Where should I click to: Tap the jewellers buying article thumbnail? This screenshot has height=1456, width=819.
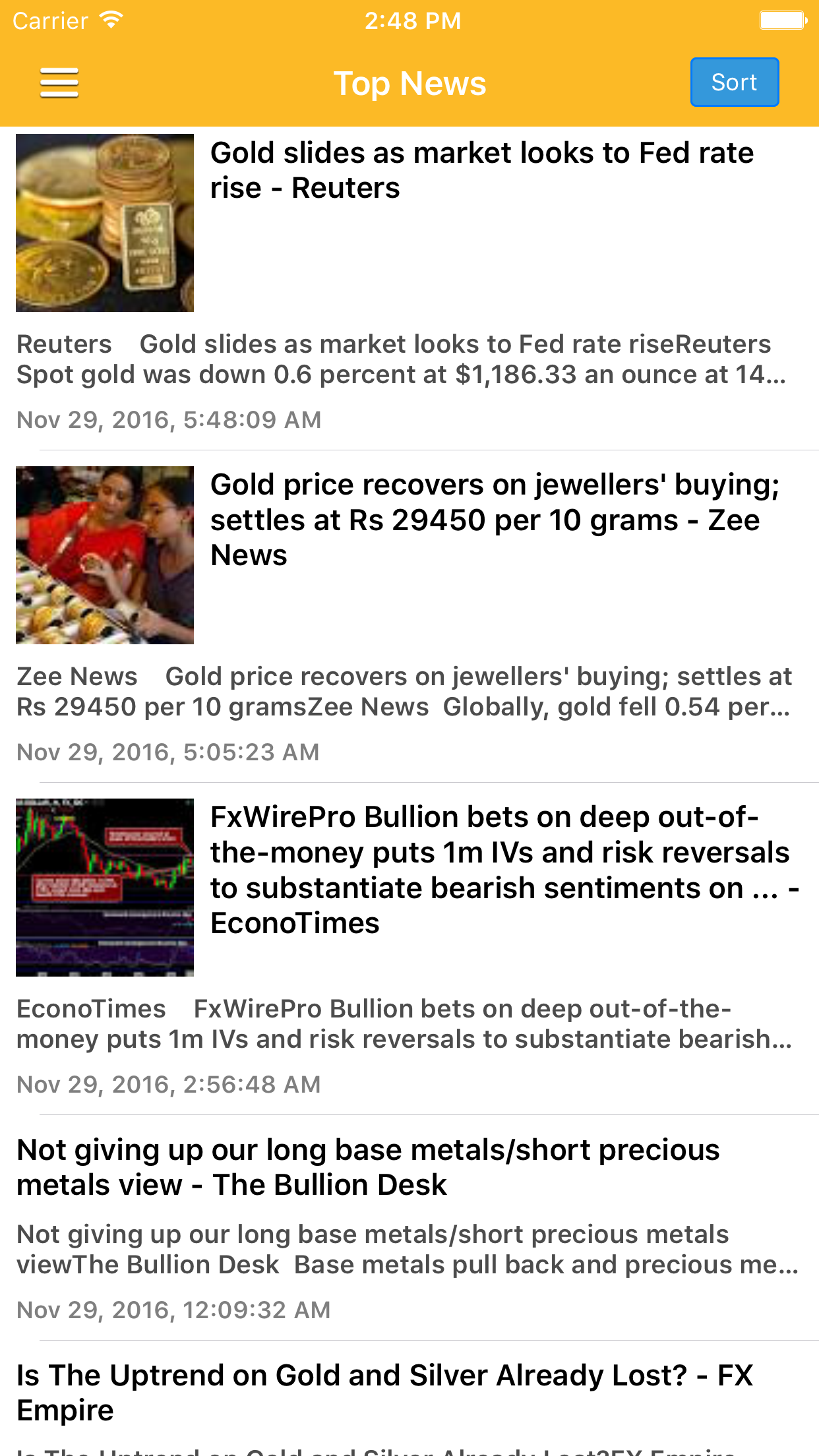coord(104,555)
